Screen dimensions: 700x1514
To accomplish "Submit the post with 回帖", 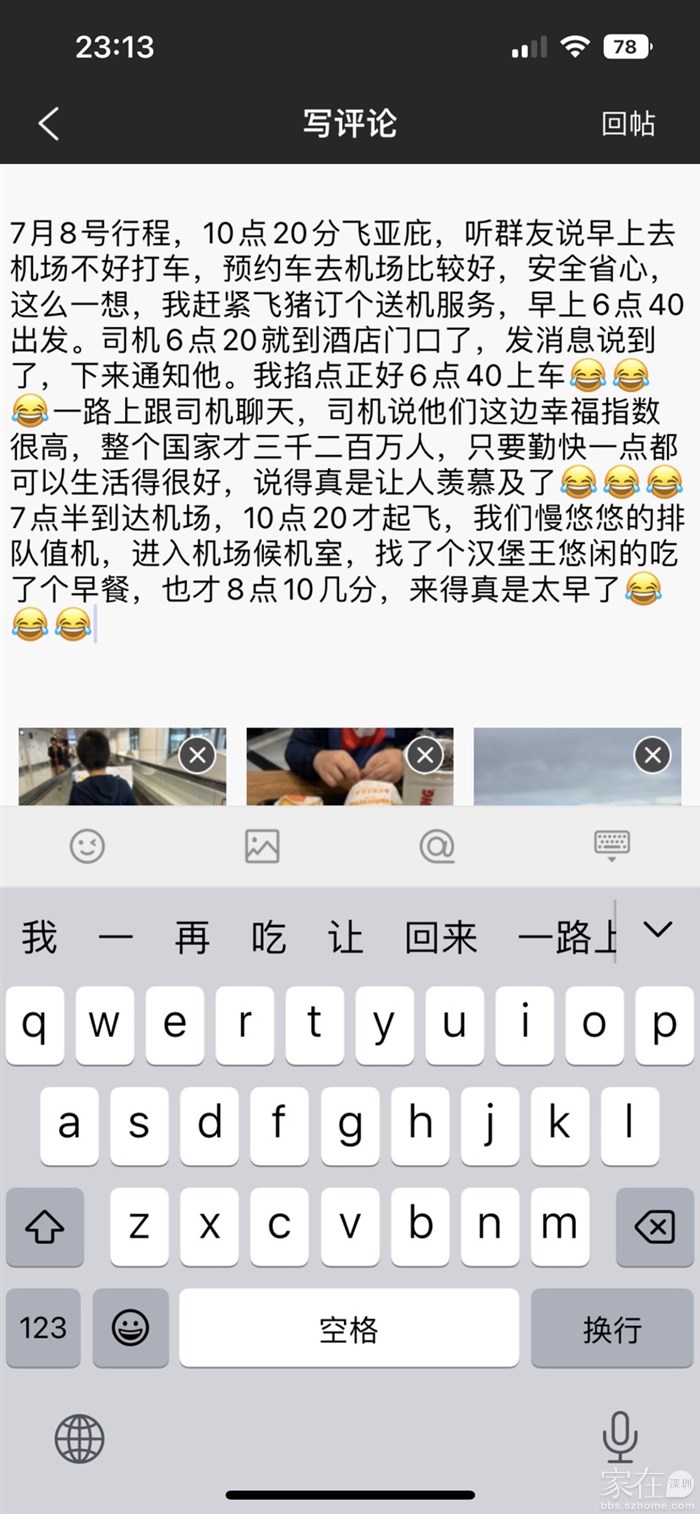I will tap(628, 123).
